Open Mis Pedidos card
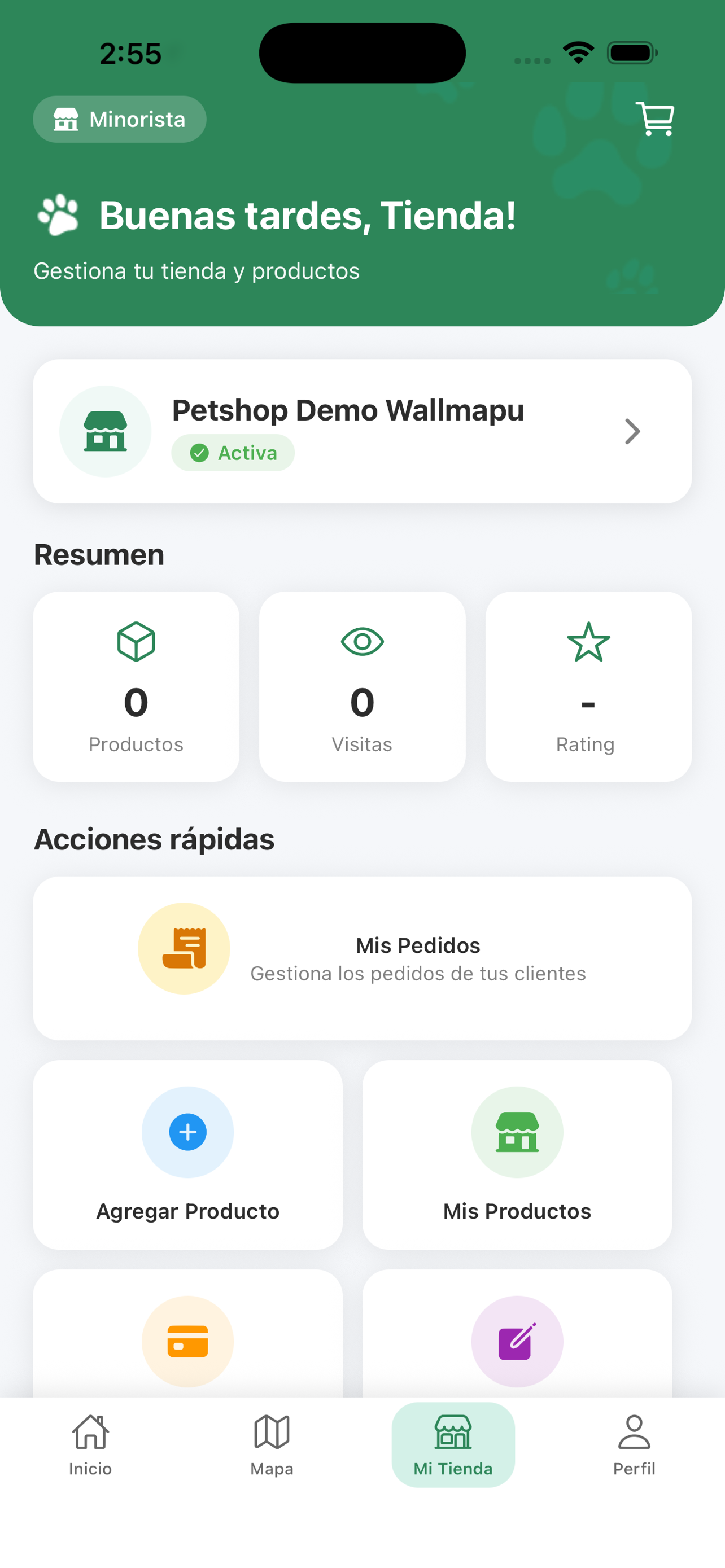725x1568 pixels. (362, 958)
